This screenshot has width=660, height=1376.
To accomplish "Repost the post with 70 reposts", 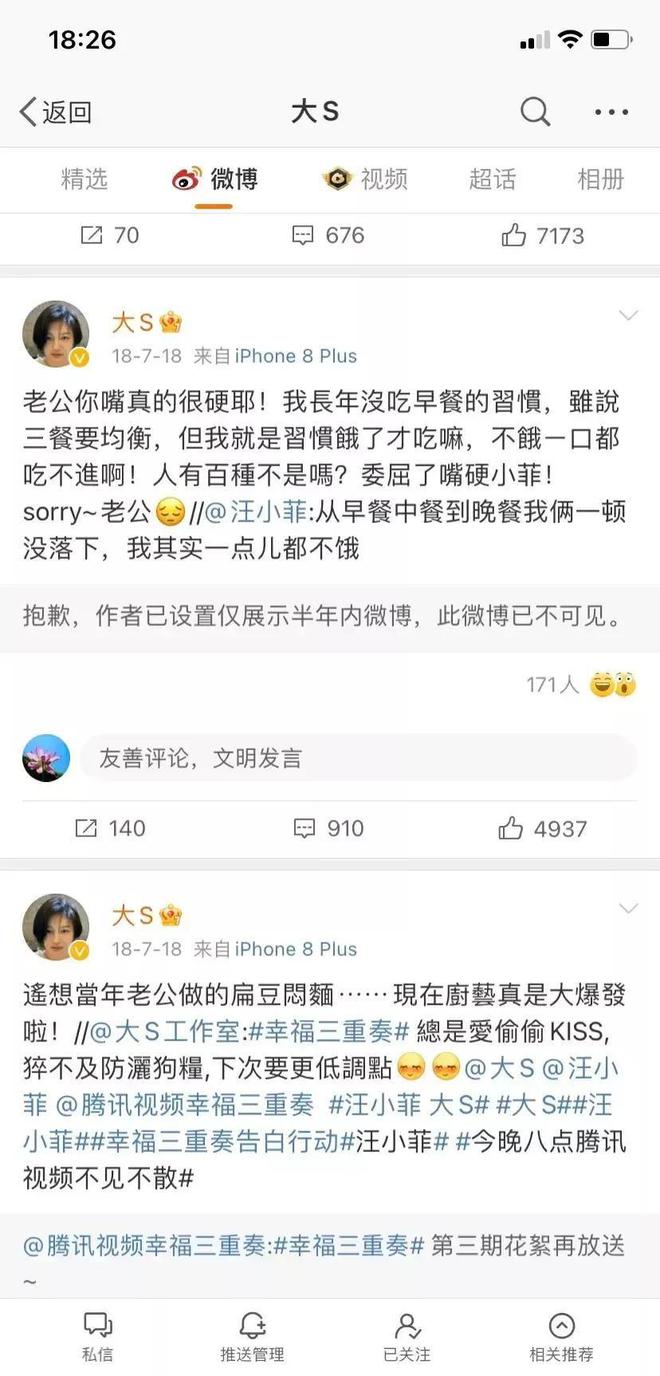I will tap(109, 236).
